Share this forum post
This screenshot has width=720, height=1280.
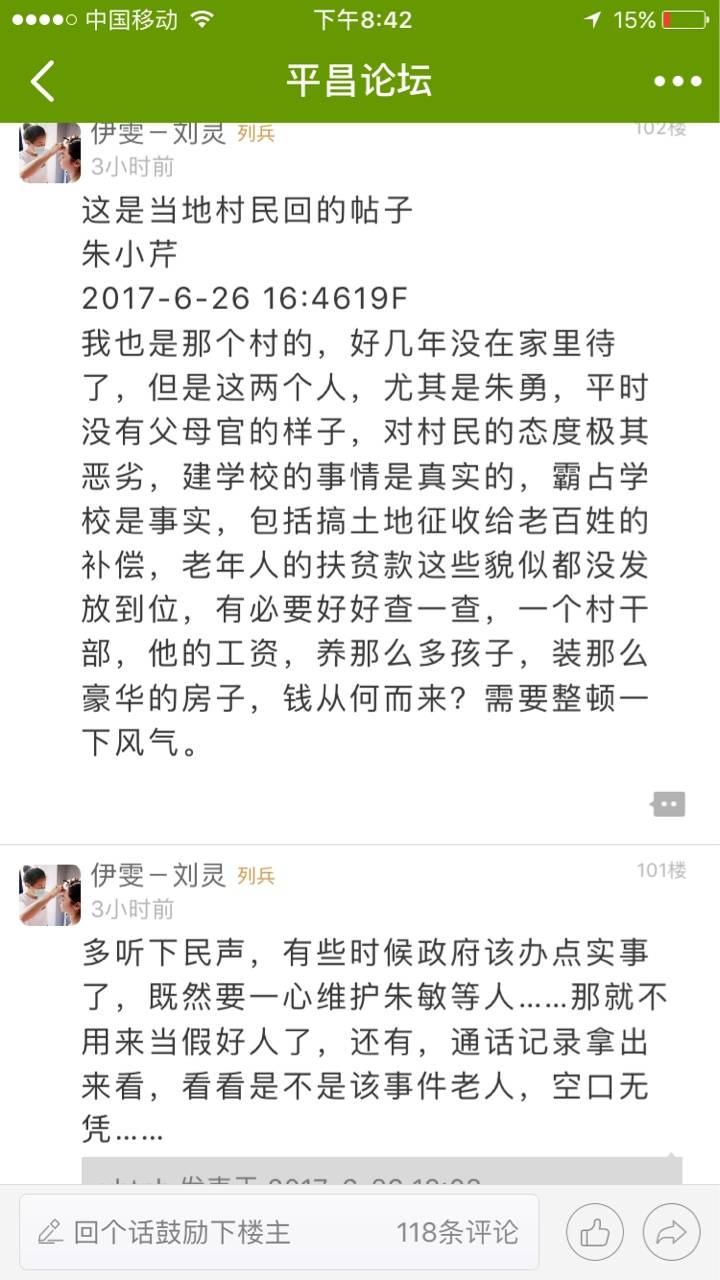(x=671, y=1232)
